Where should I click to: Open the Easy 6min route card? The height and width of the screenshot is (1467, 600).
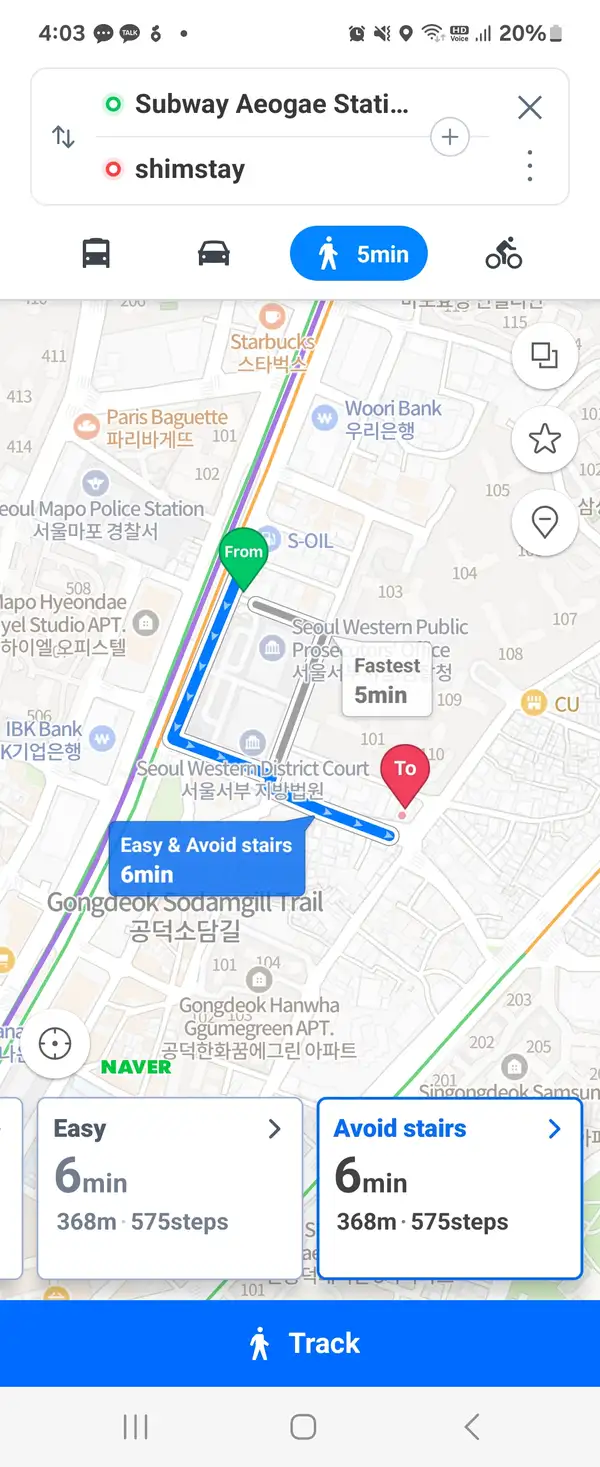point(169,1187)
